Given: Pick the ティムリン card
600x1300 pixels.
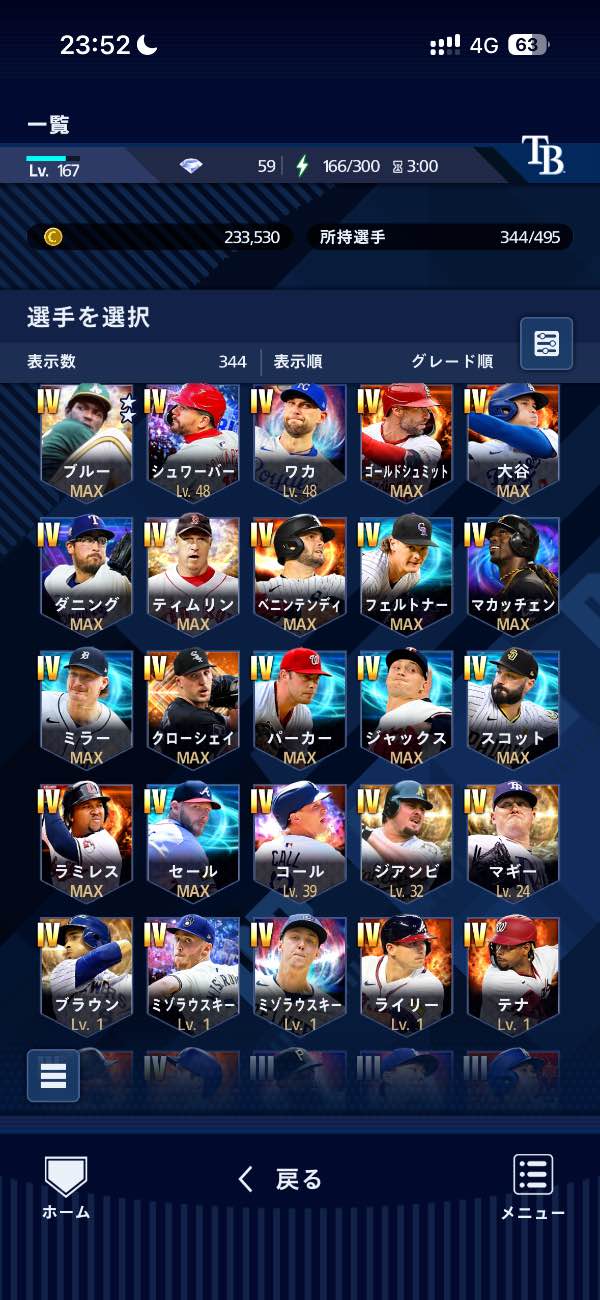Looking at the screenshot, I should (193, 575).
